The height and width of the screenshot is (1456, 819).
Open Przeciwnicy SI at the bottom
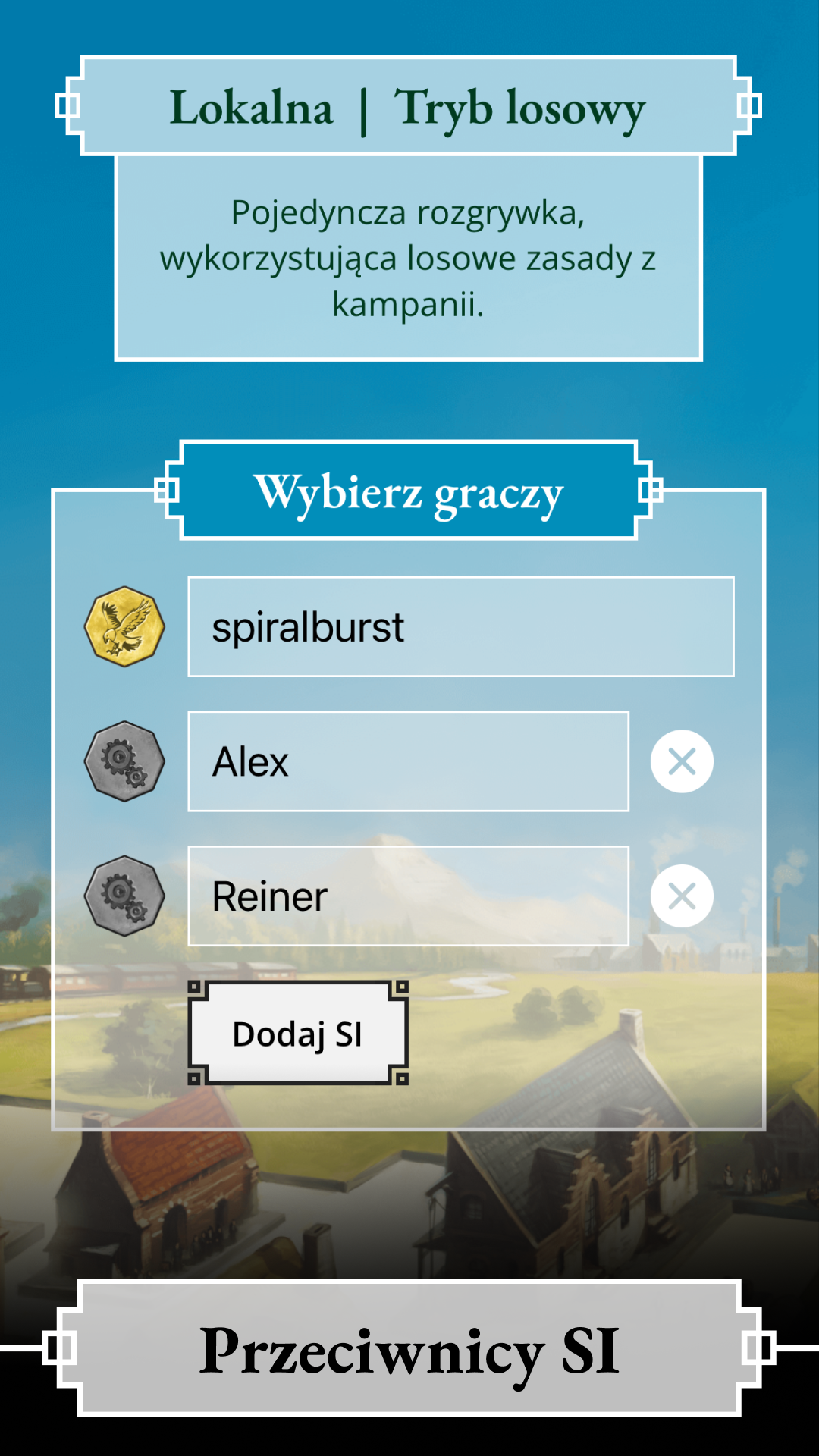point(409,1349)
